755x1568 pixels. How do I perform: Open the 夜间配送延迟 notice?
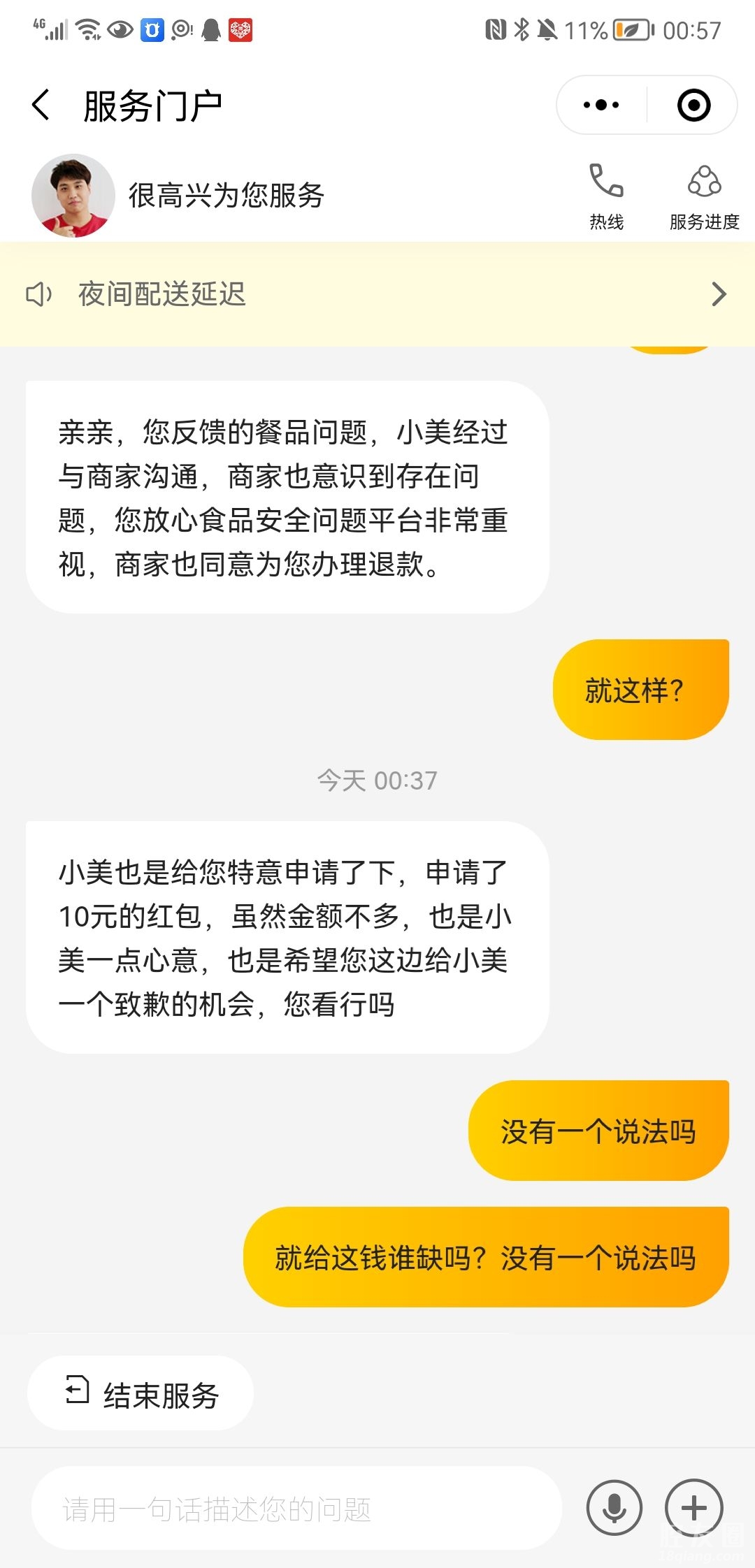[377, 294]
